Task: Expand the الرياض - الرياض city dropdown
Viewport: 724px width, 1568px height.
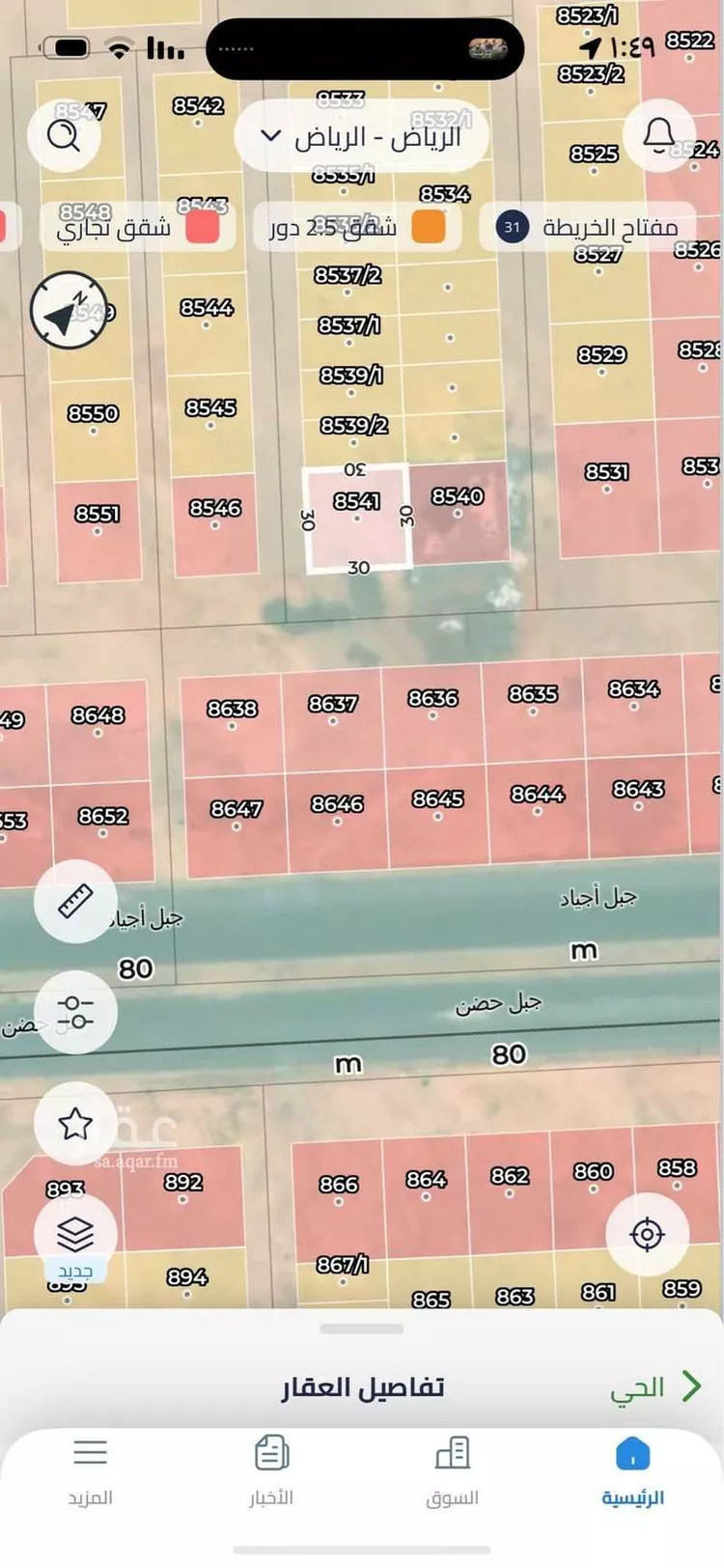Action: coord(362,136)
